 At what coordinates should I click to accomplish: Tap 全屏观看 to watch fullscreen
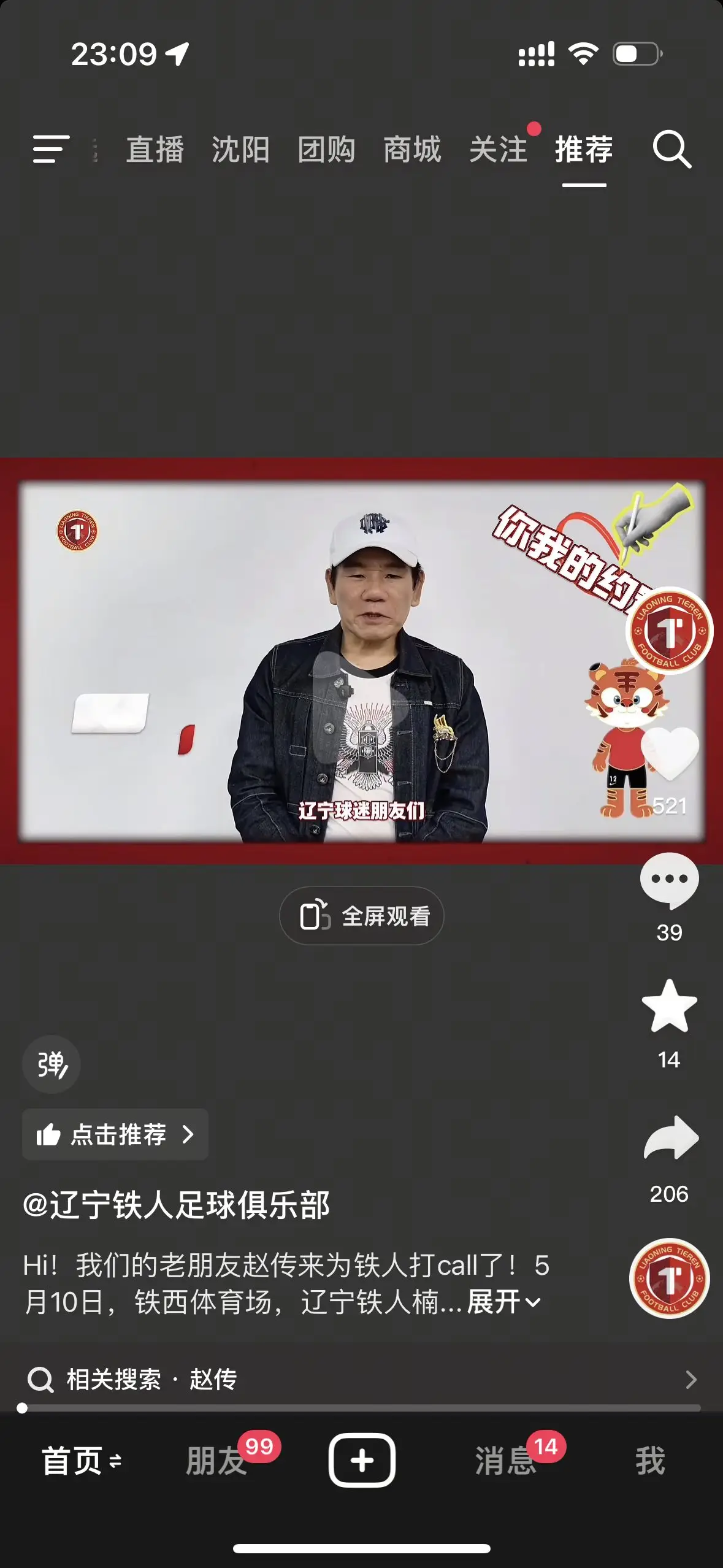tap(362, 916)
